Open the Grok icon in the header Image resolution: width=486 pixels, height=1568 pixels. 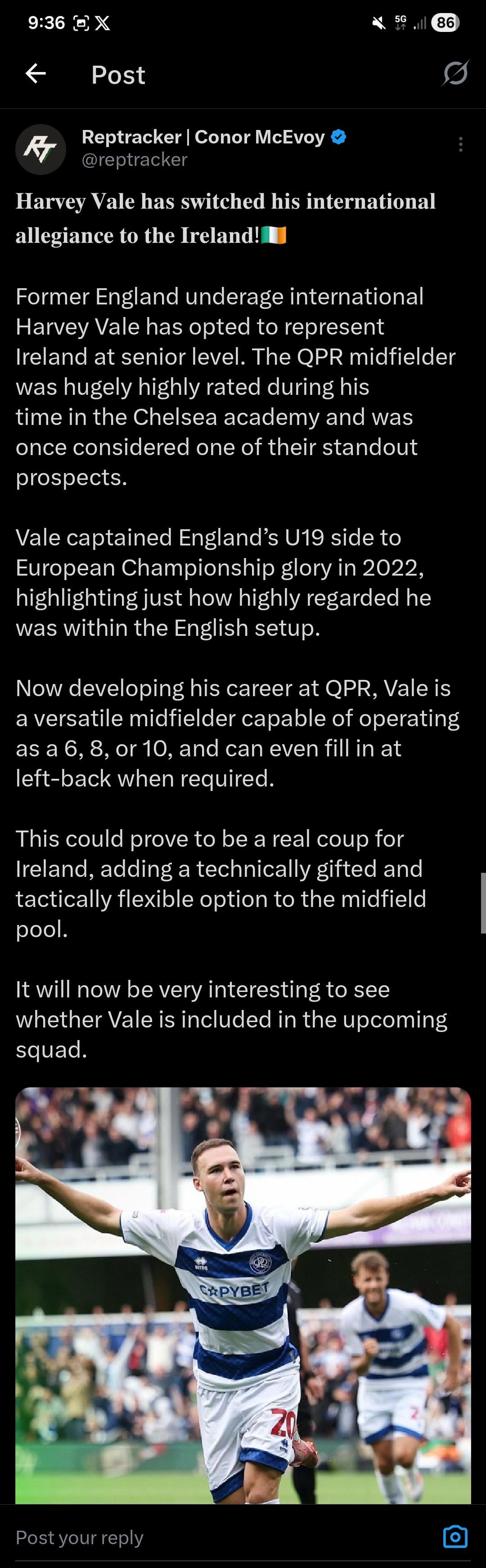455,74
